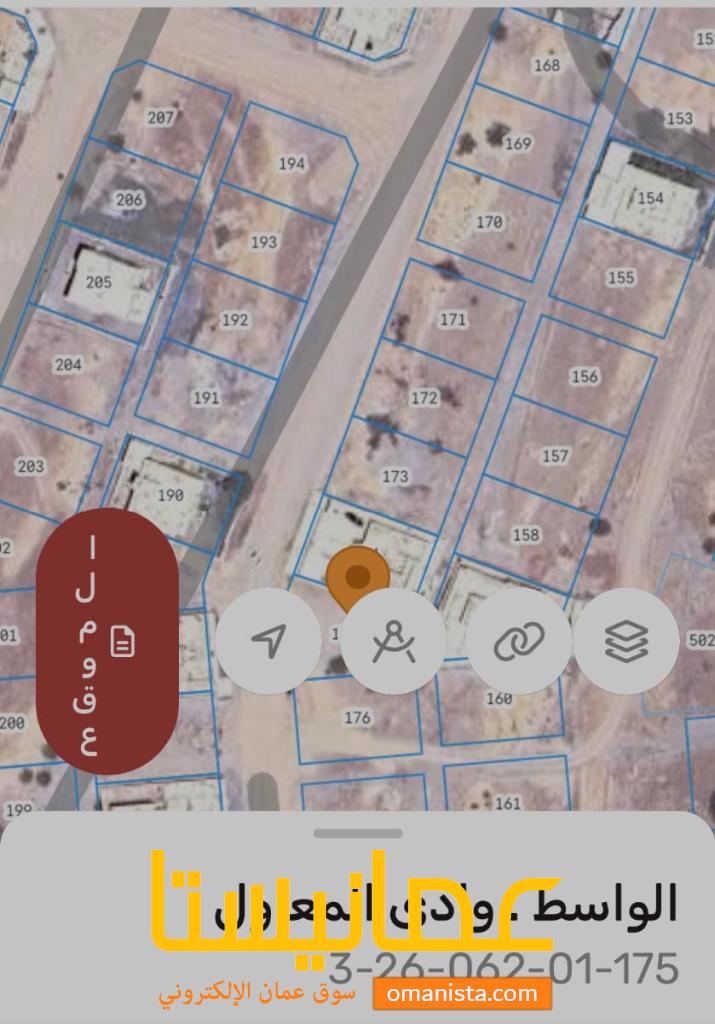Tap the link chain icon
715x1024 pixels.
[519, 641]
